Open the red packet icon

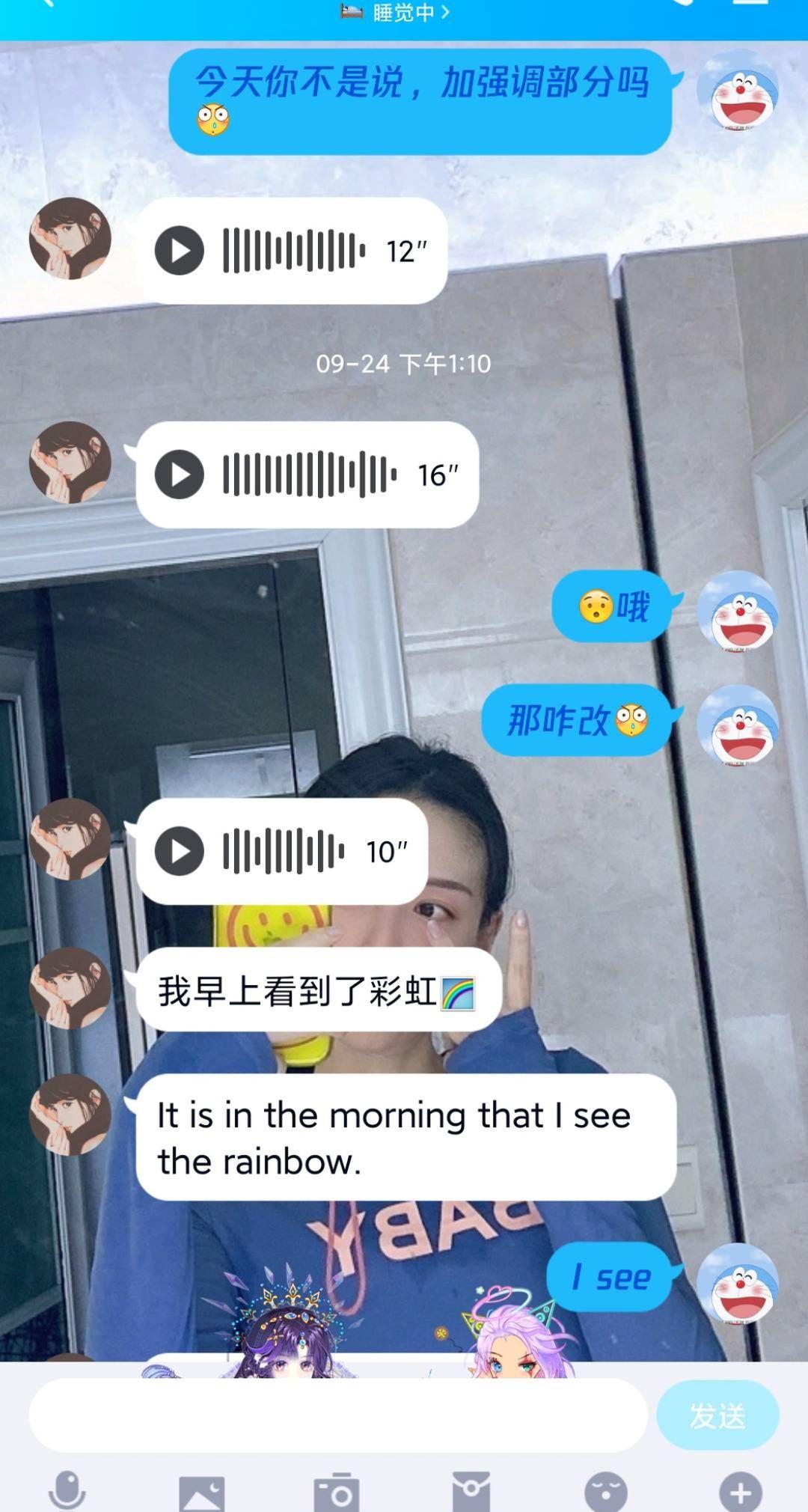click(471, 1493)
